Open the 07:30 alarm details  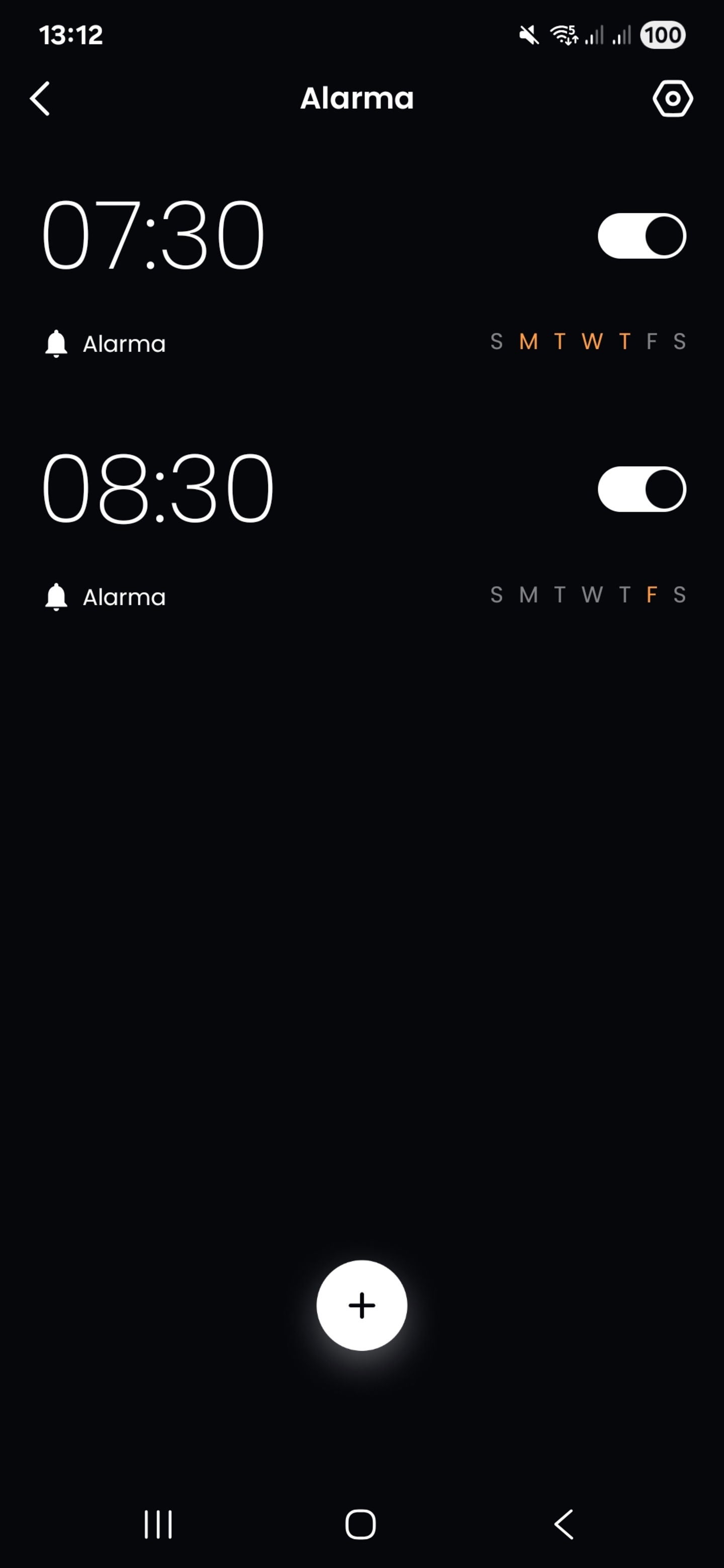click(x=153, y=236)
